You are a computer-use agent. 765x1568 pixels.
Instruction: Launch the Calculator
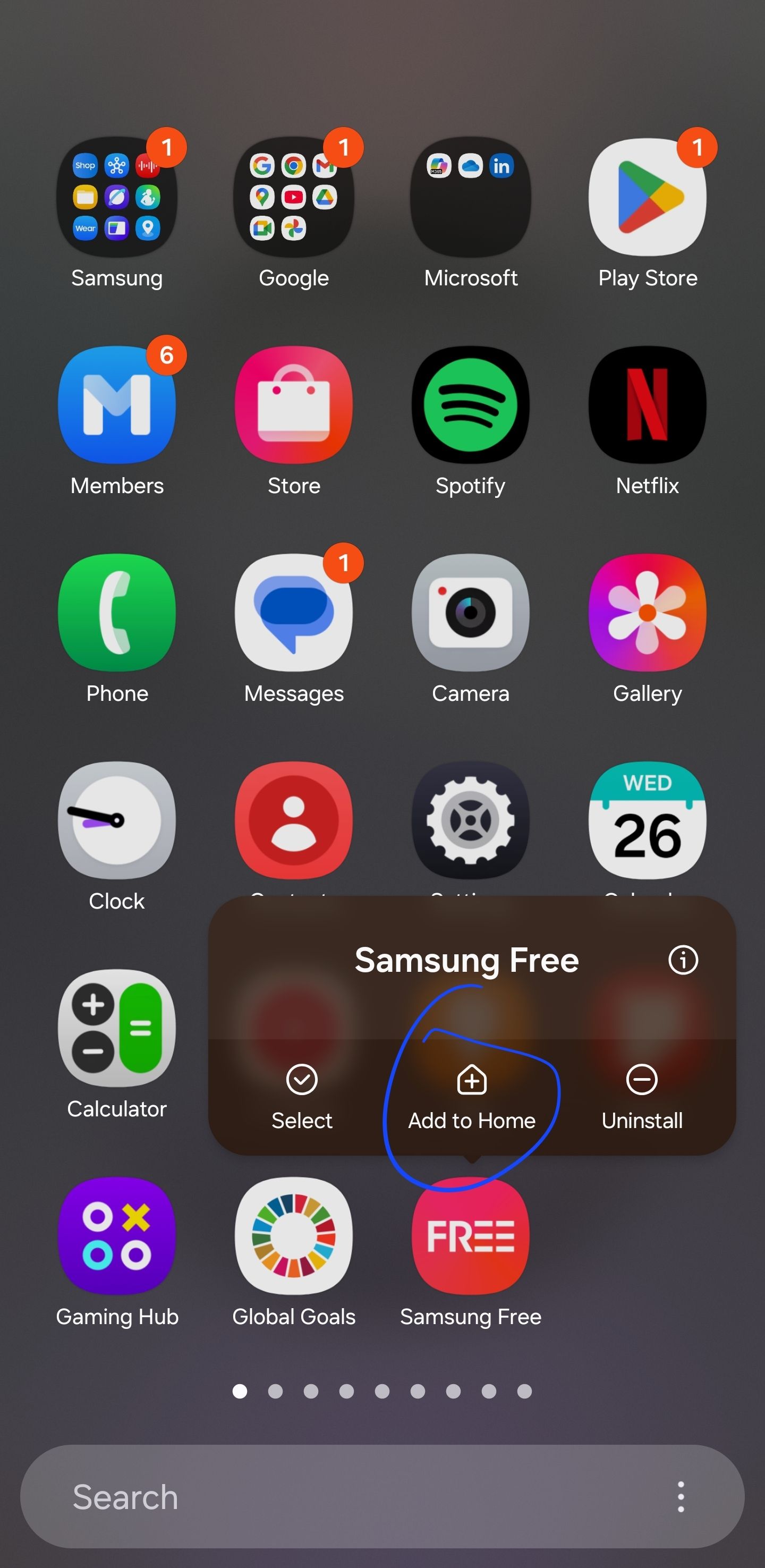click(117, 1028)
